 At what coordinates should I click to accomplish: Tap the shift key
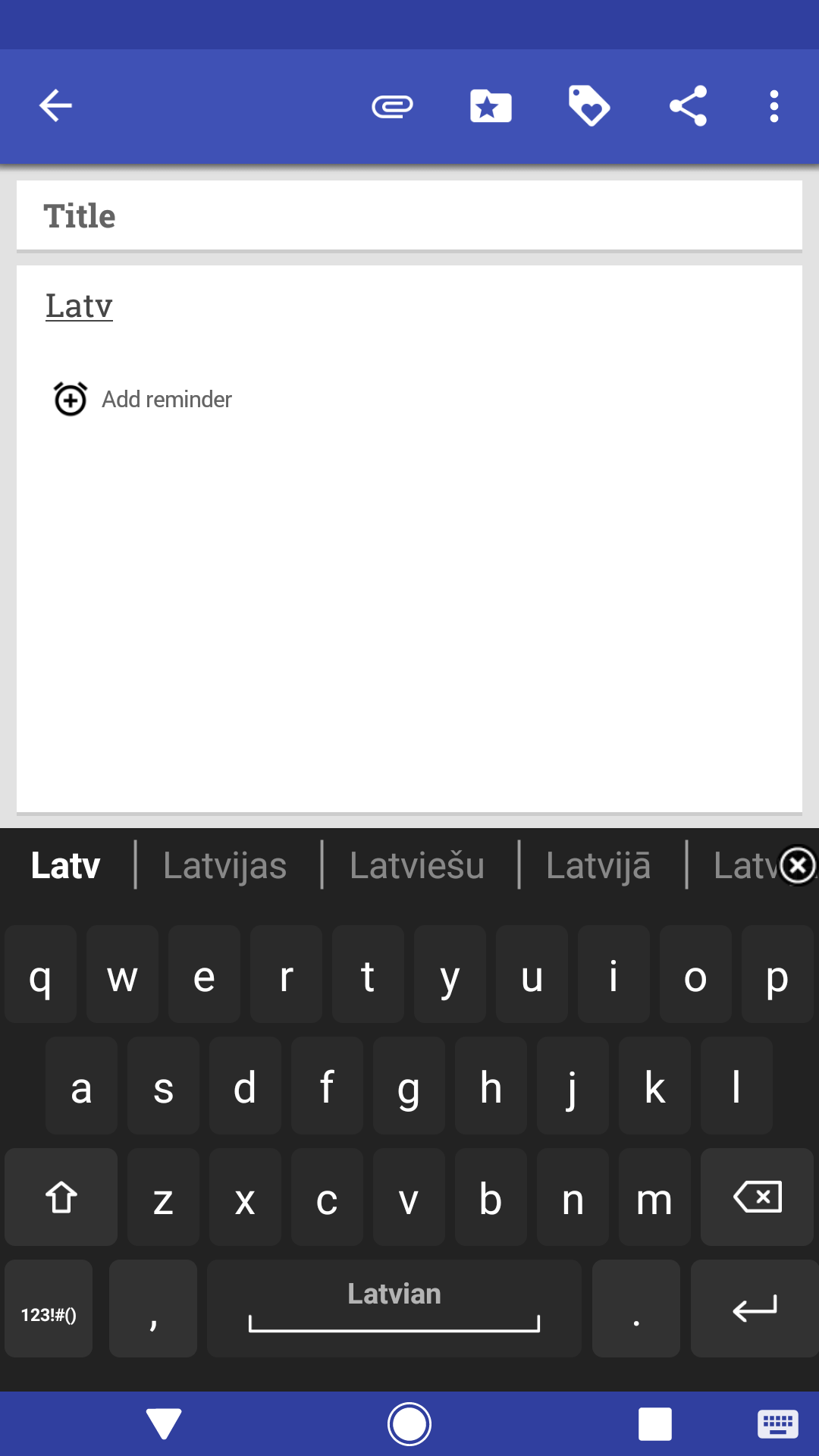[61, 1197]
